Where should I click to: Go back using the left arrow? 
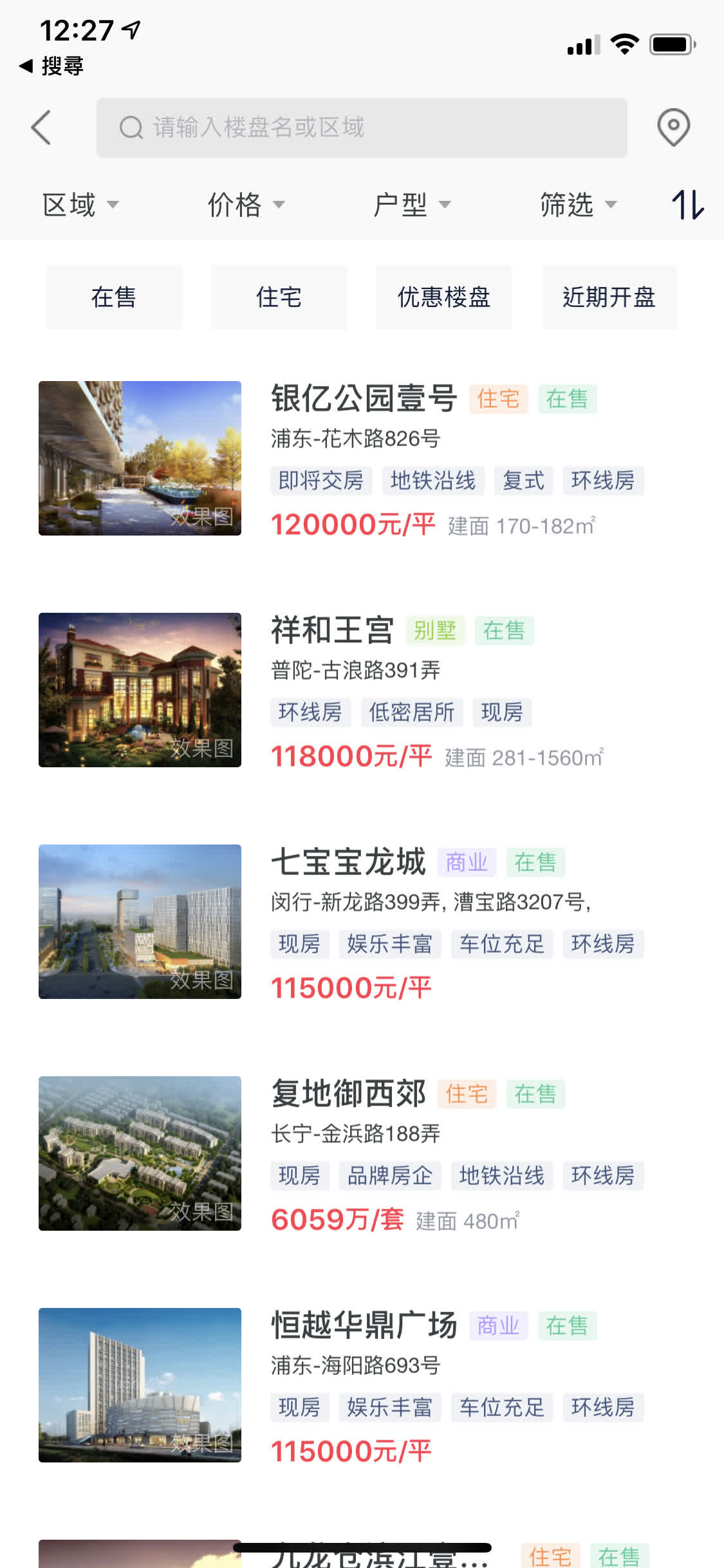coord(41,127)
